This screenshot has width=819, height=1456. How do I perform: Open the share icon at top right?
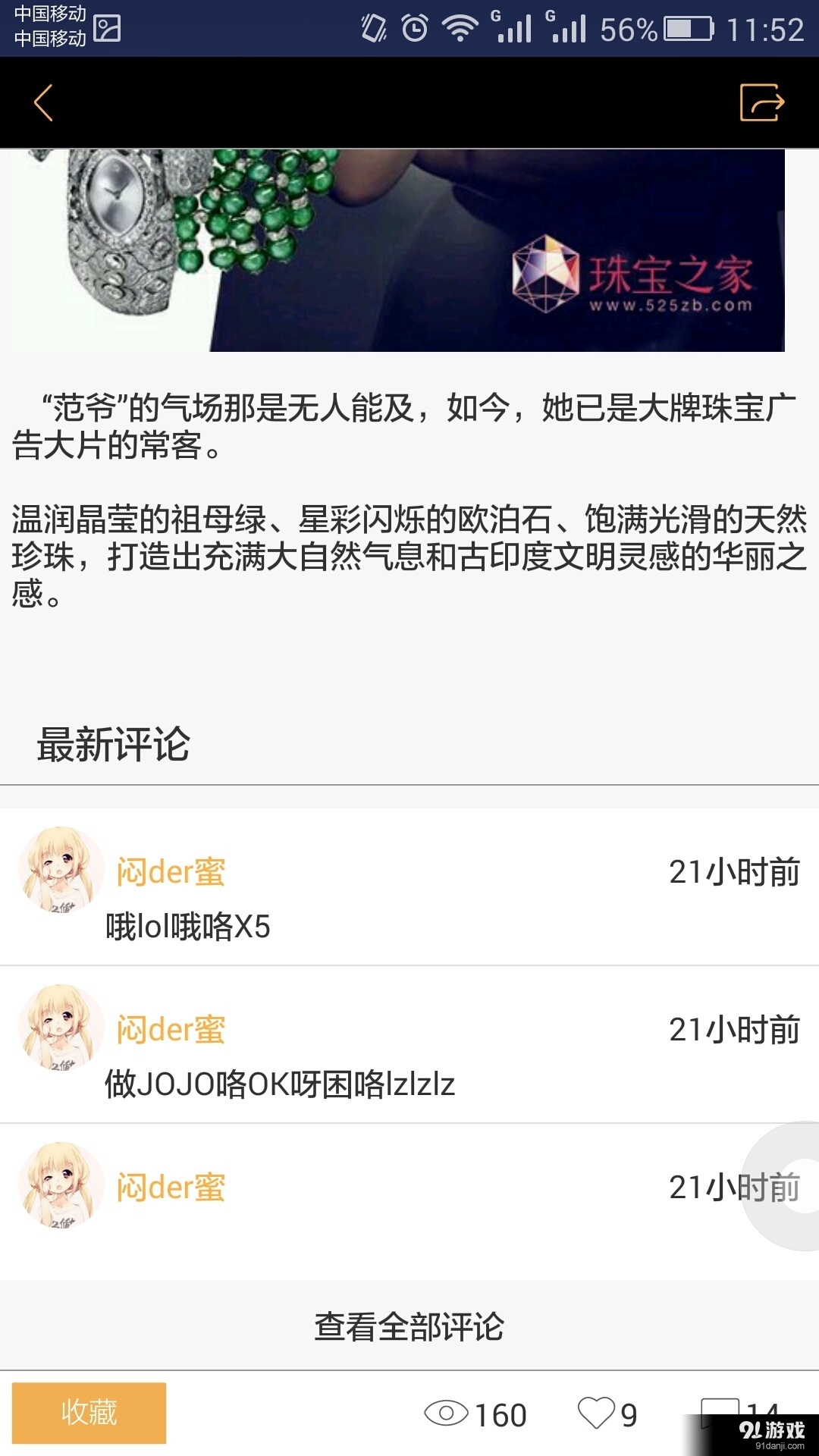761,103
